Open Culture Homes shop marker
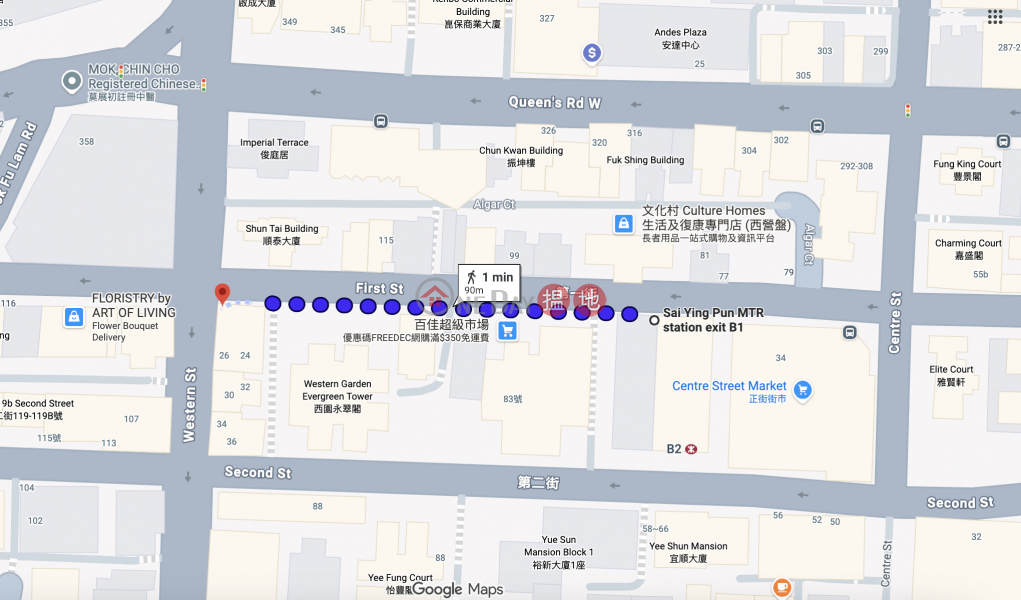 click(623, 224)
